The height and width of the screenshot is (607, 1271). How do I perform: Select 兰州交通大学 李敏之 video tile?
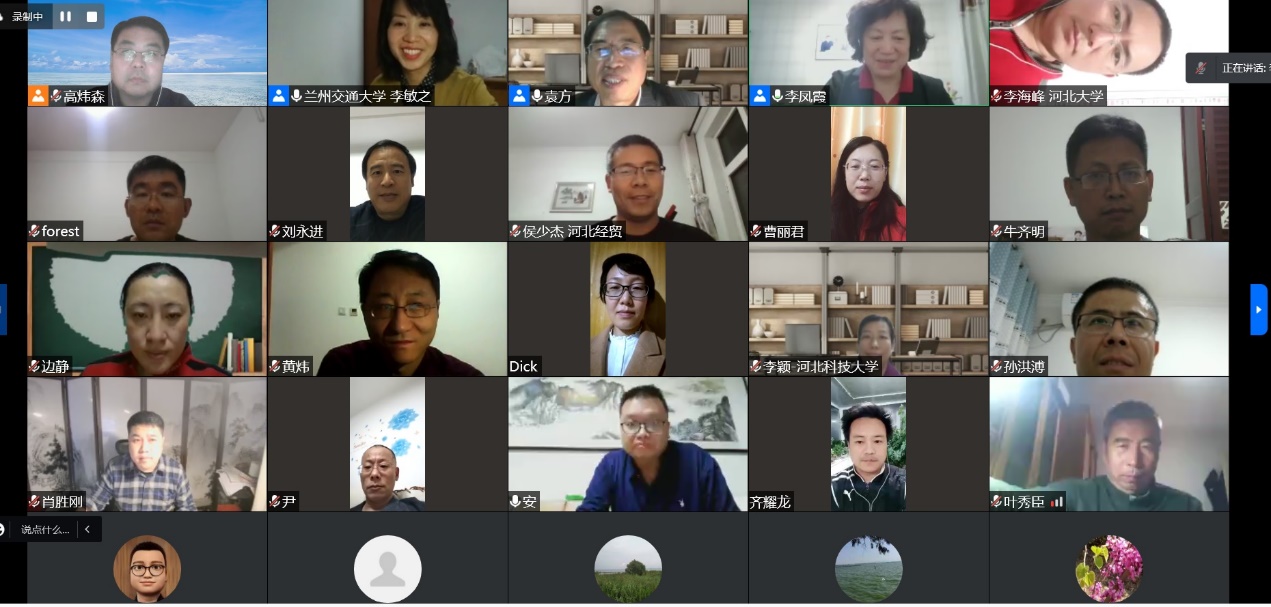387,52
